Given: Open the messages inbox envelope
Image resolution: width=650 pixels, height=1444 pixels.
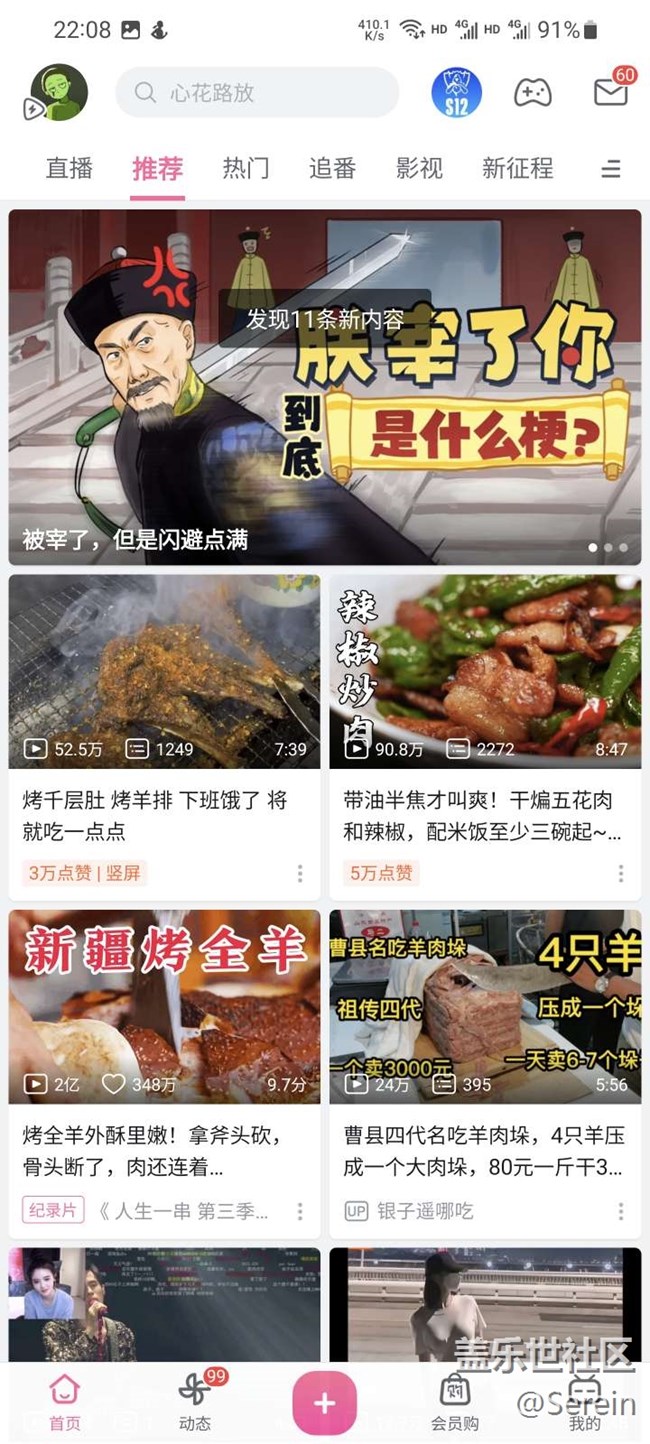Looking at the screenshot, I should pyautogui.click(x=610, y=92).
